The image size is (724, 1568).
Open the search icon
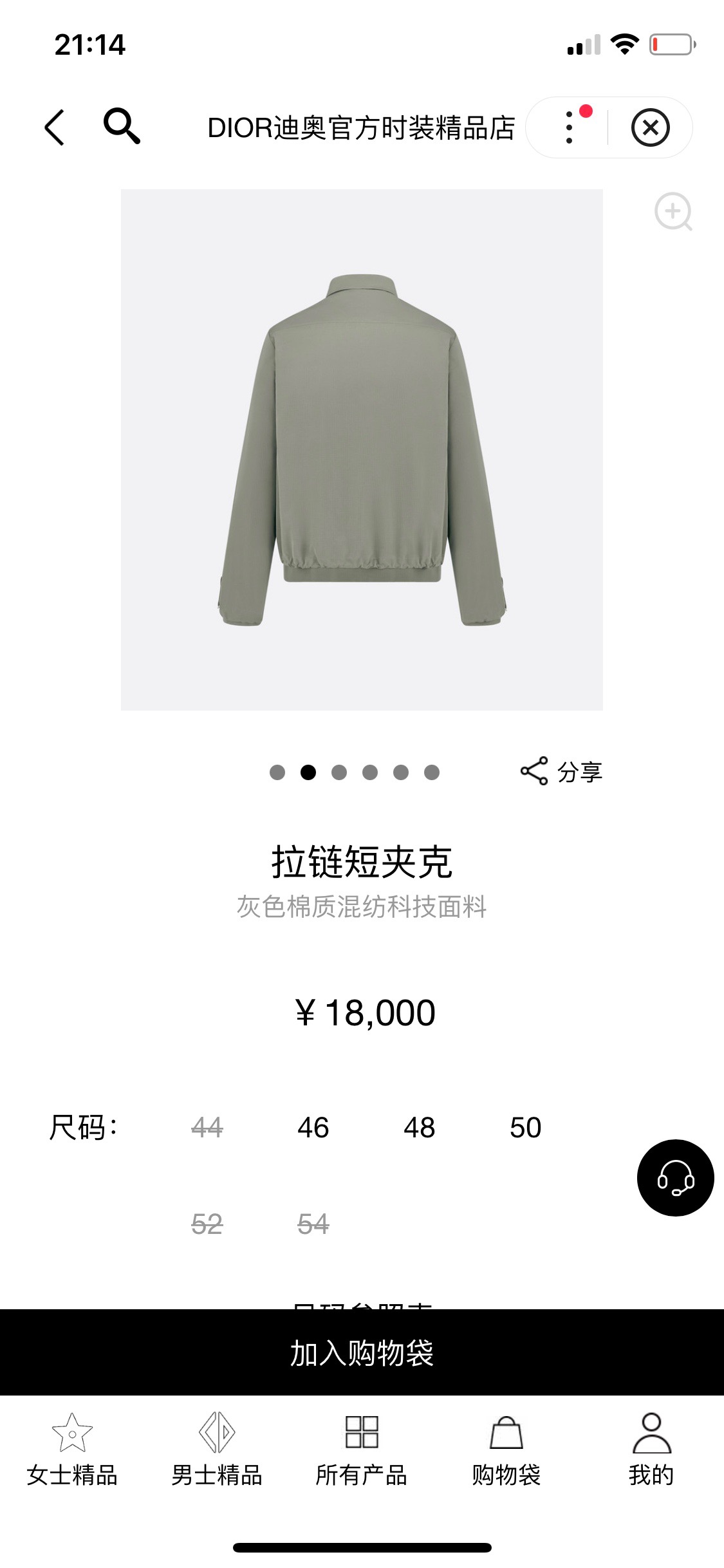coord(122,126)
